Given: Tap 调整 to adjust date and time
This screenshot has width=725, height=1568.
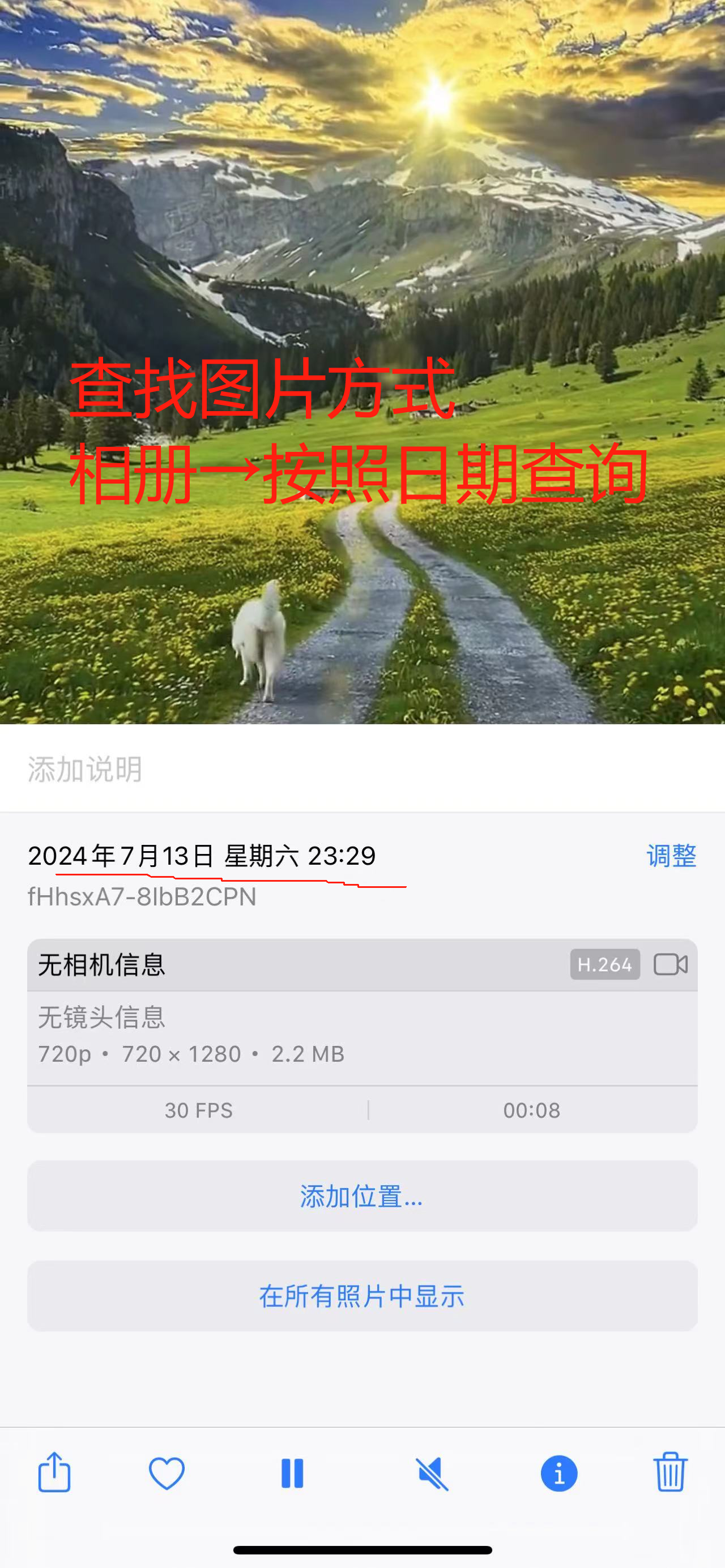Looking at the screenshot, I should pyautogui.click(x=671, y=856).
